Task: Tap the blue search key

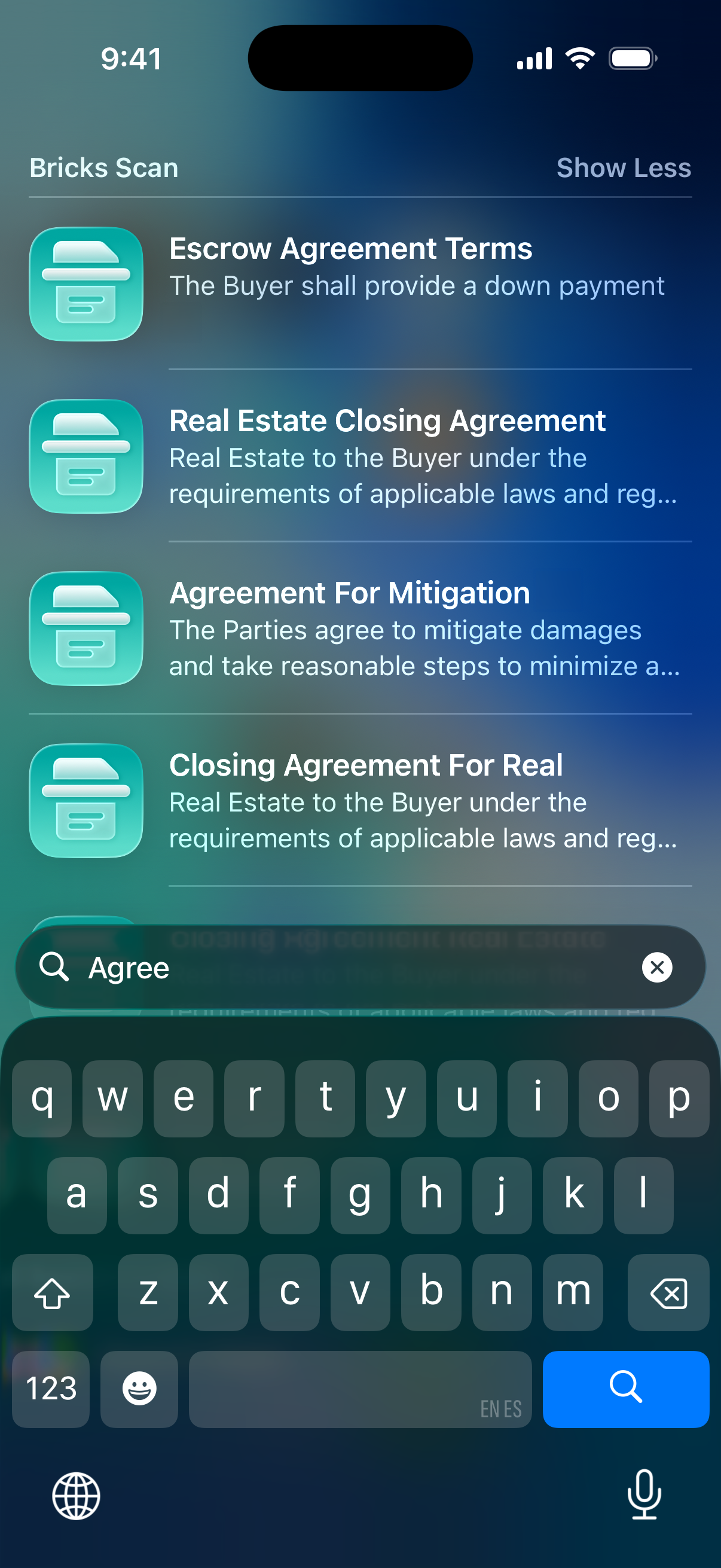Action: point(626,1390)
